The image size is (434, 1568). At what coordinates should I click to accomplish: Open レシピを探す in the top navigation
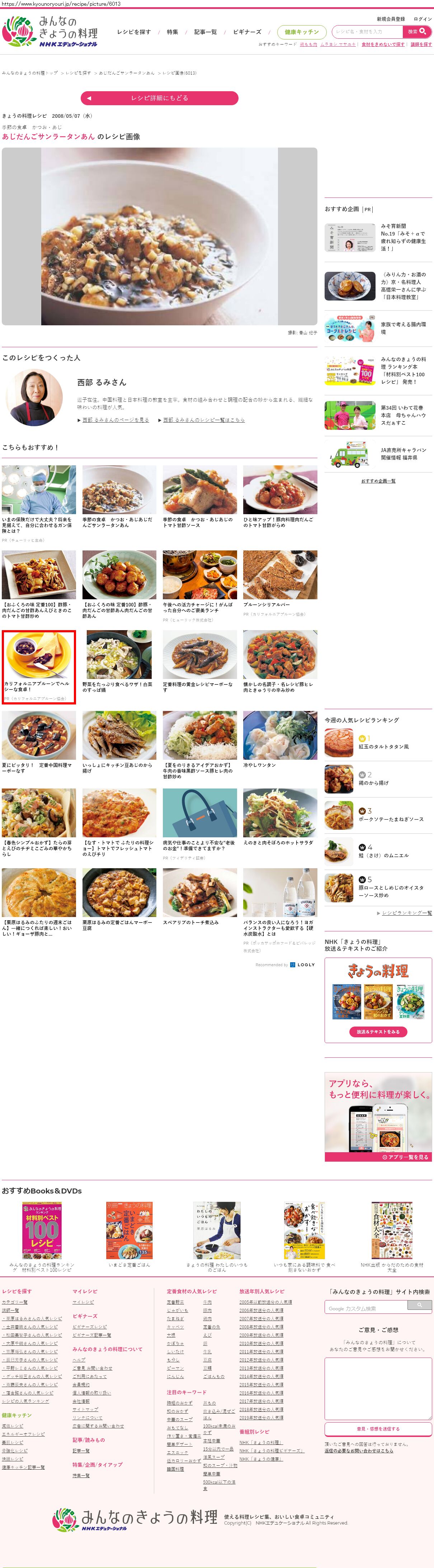tap(134, 32)
